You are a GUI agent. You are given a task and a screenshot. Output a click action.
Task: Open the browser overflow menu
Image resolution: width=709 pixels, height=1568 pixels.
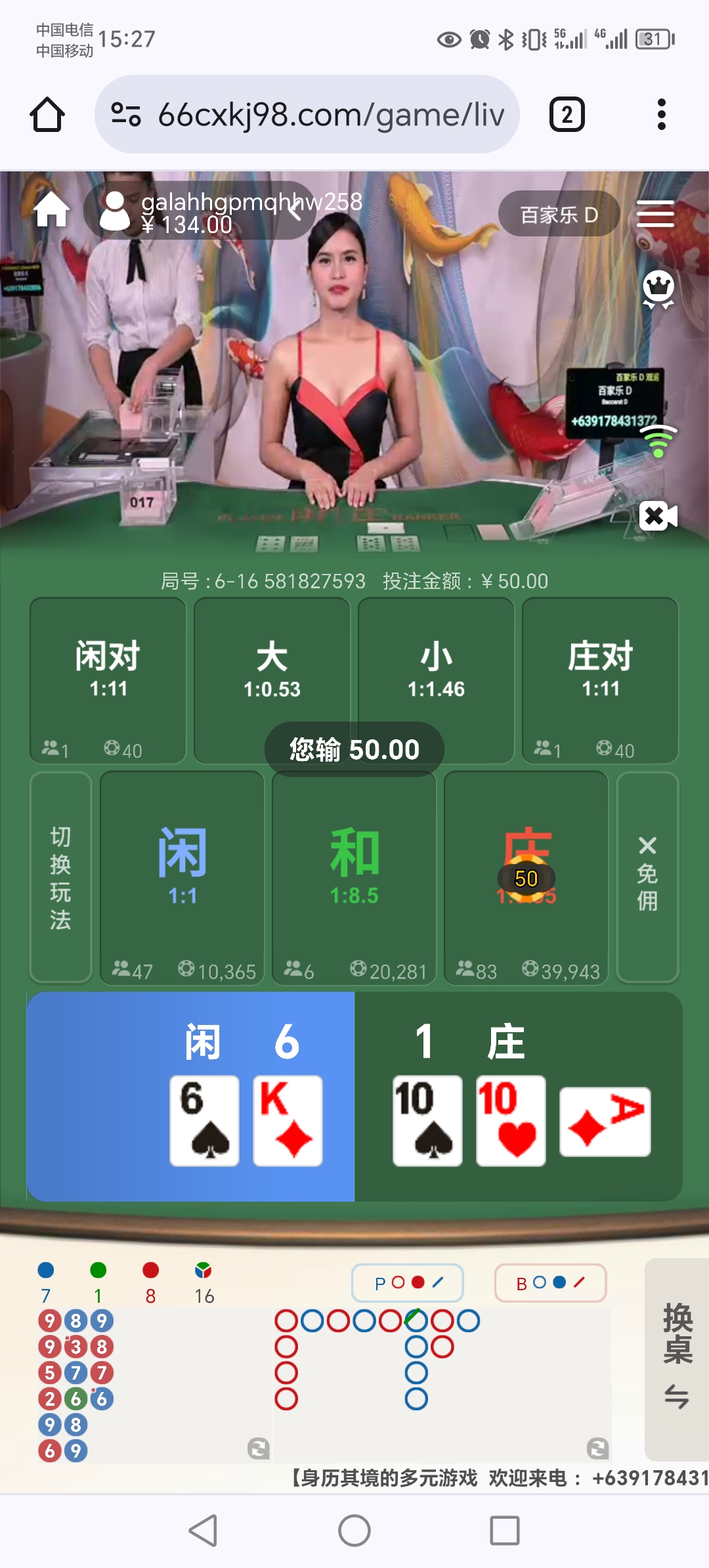pos(661,115)
